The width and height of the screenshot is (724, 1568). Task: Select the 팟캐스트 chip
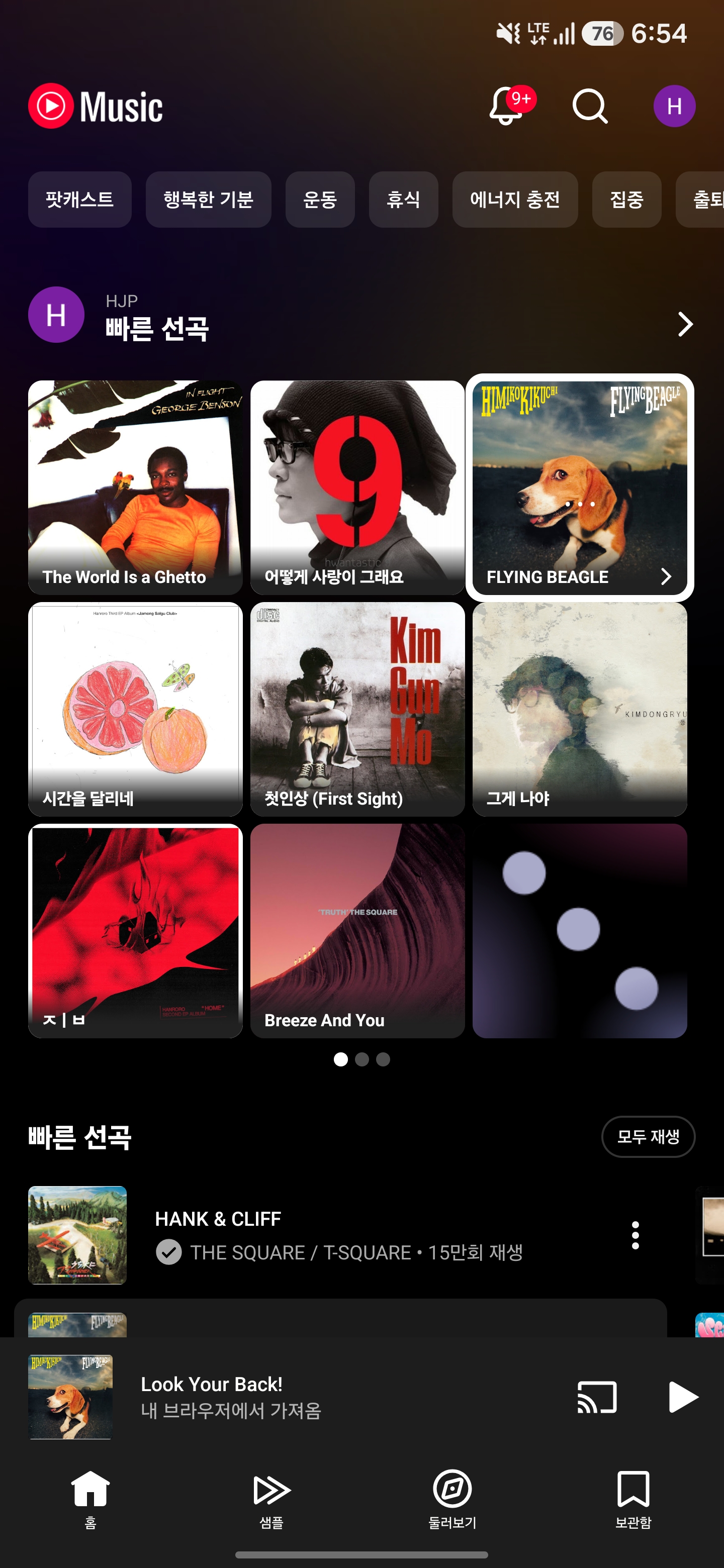coord(80,200)
